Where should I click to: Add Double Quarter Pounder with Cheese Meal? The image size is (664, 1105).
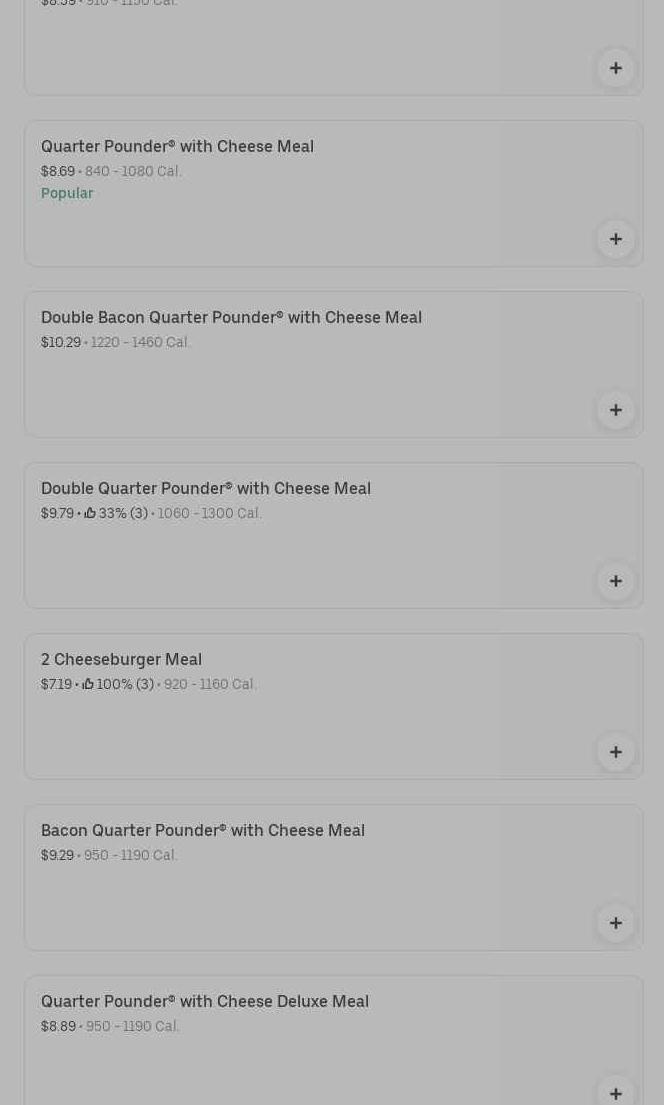tap(615, 581)
